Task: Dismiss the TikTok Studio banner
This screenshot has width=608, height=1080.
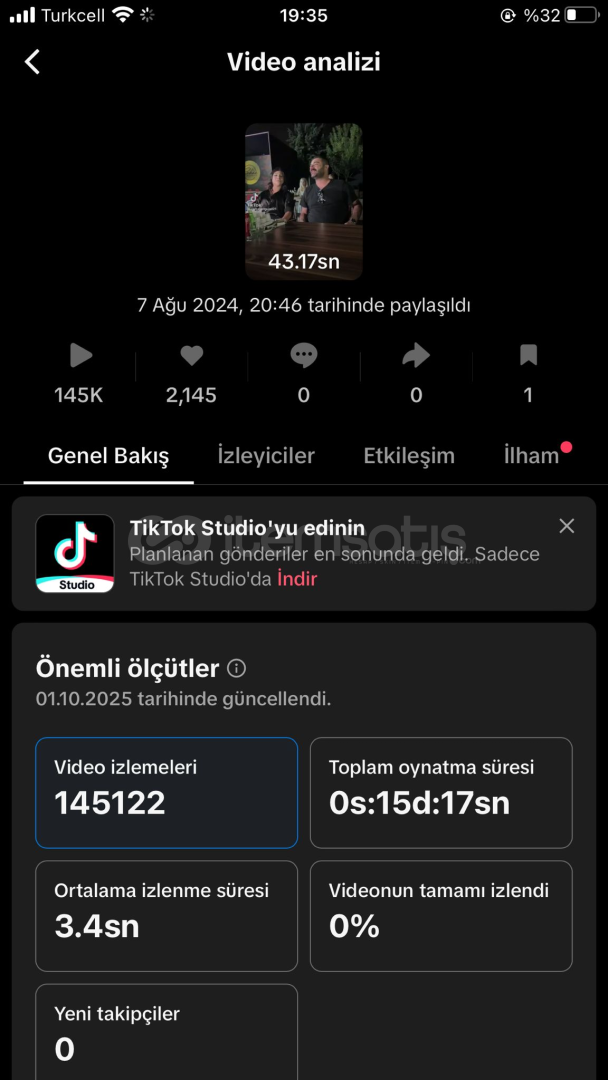Action: pos(567,526)
